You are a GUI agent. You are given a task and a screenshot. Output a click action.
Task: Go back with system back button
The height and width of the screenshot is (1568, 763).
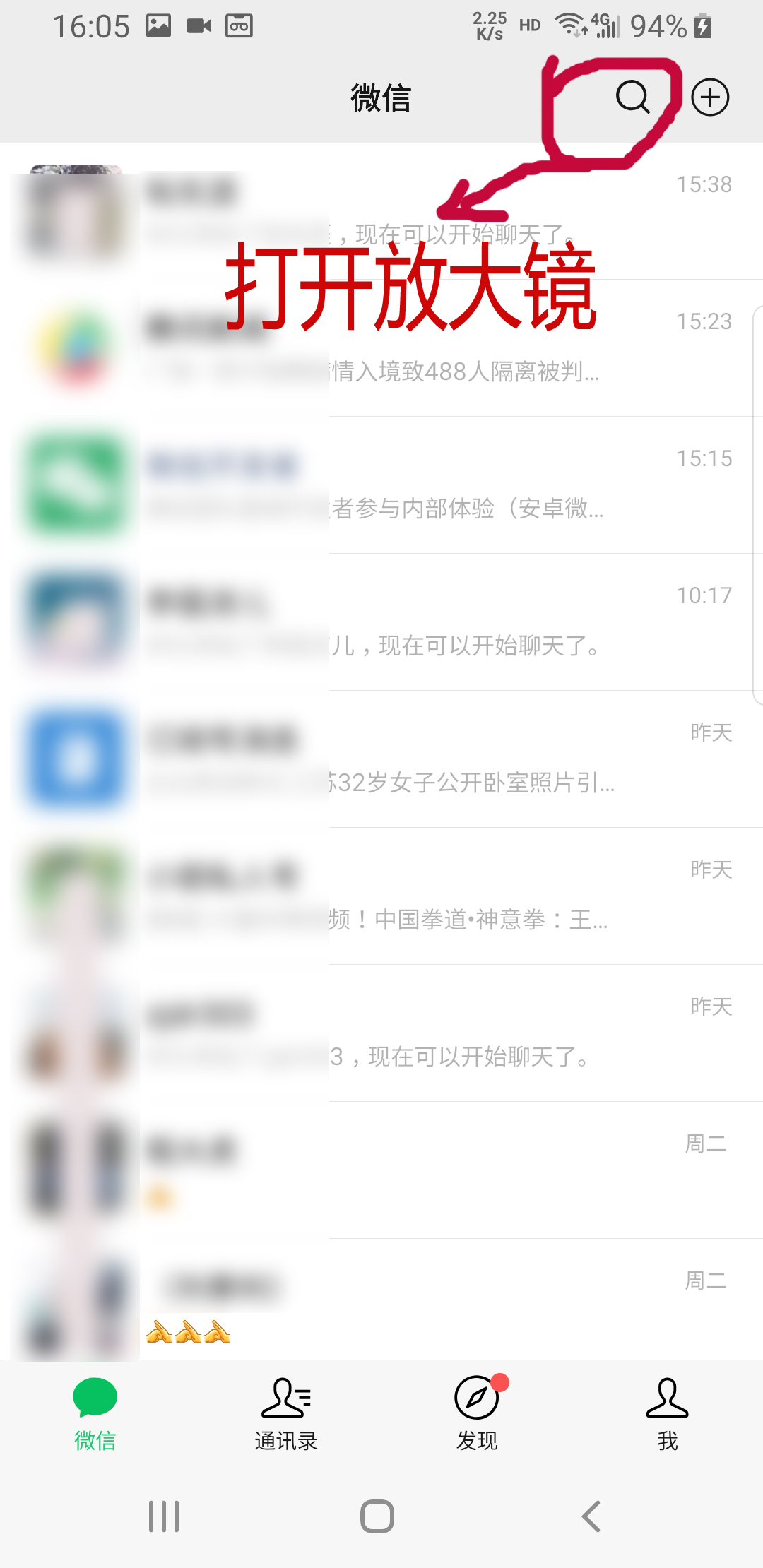(591, 1516)
